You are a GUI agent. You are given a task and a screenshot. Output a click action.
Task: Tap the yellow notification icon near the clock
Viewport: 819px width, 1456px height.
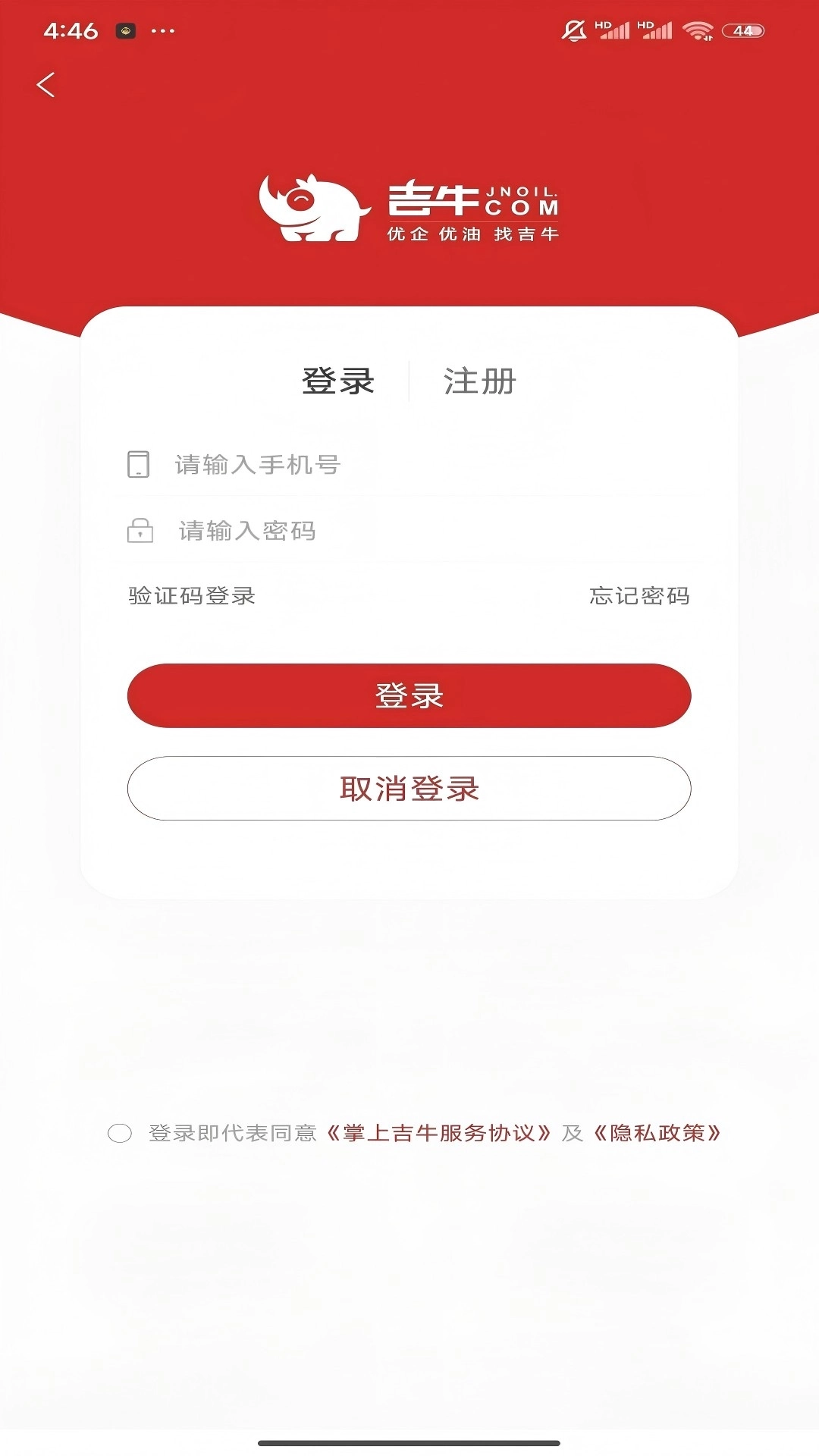coord(125,32)
